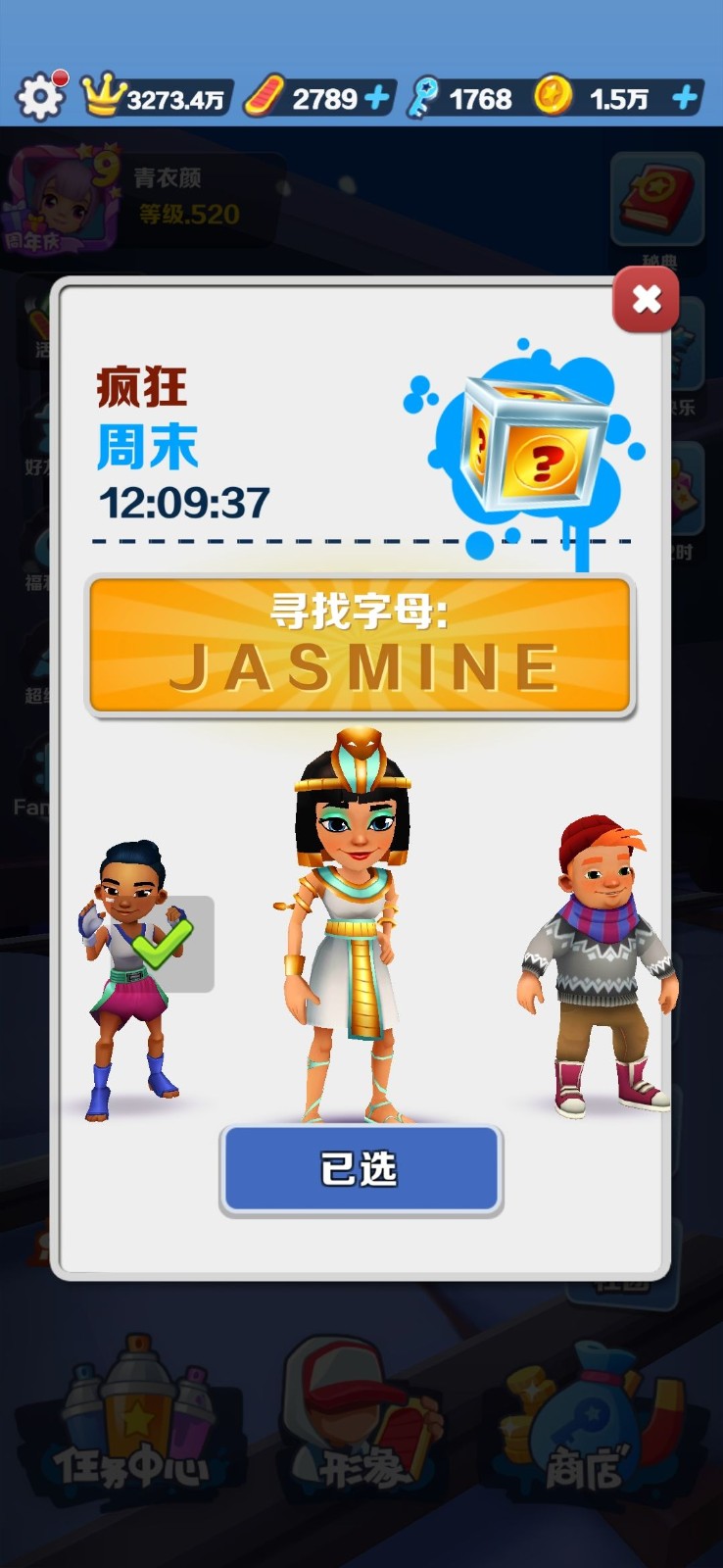723x1568 pixels.
Task: Tap the 已选 button
Action: [x=361, y=1169]
